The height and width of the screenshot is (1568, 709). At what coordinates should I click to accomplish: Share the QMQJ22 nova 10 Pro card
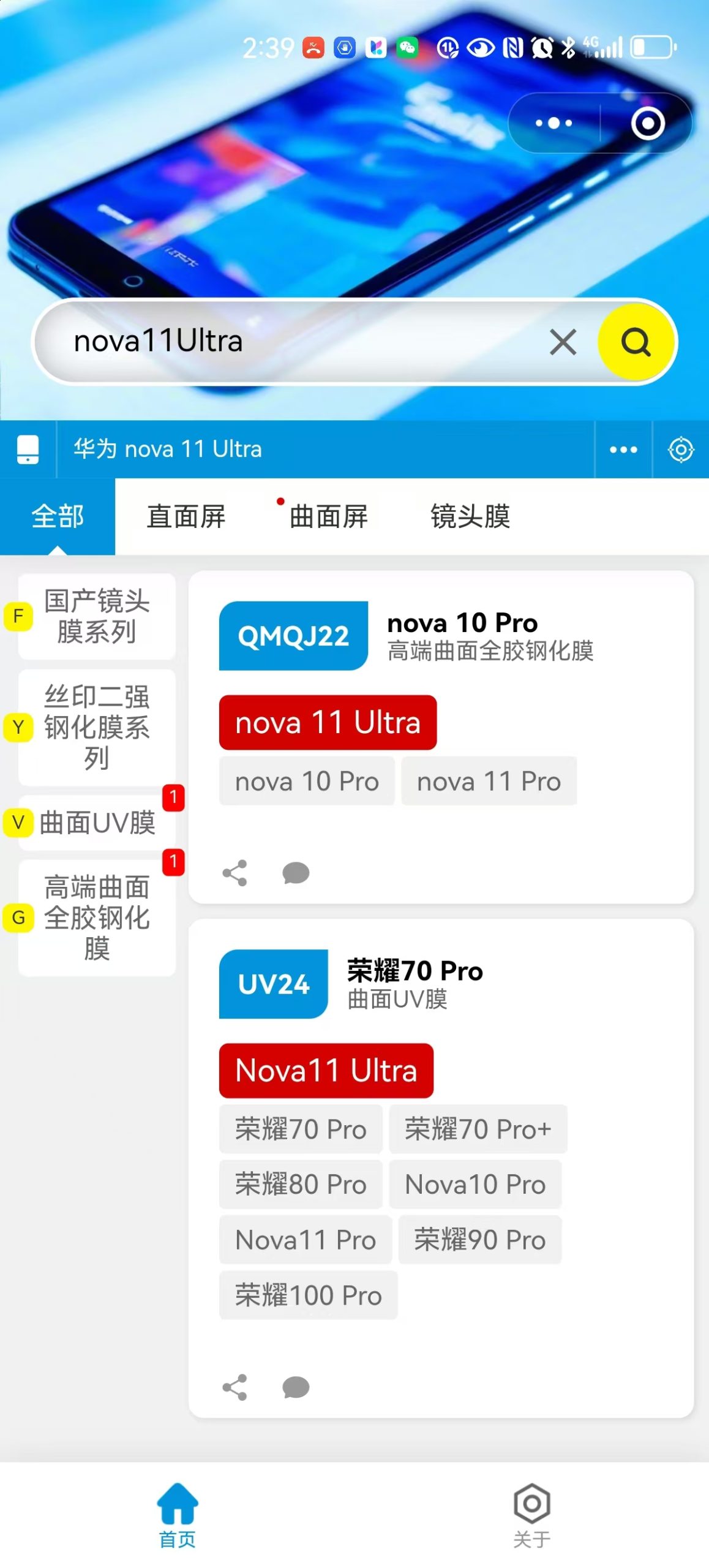point(234,873)
